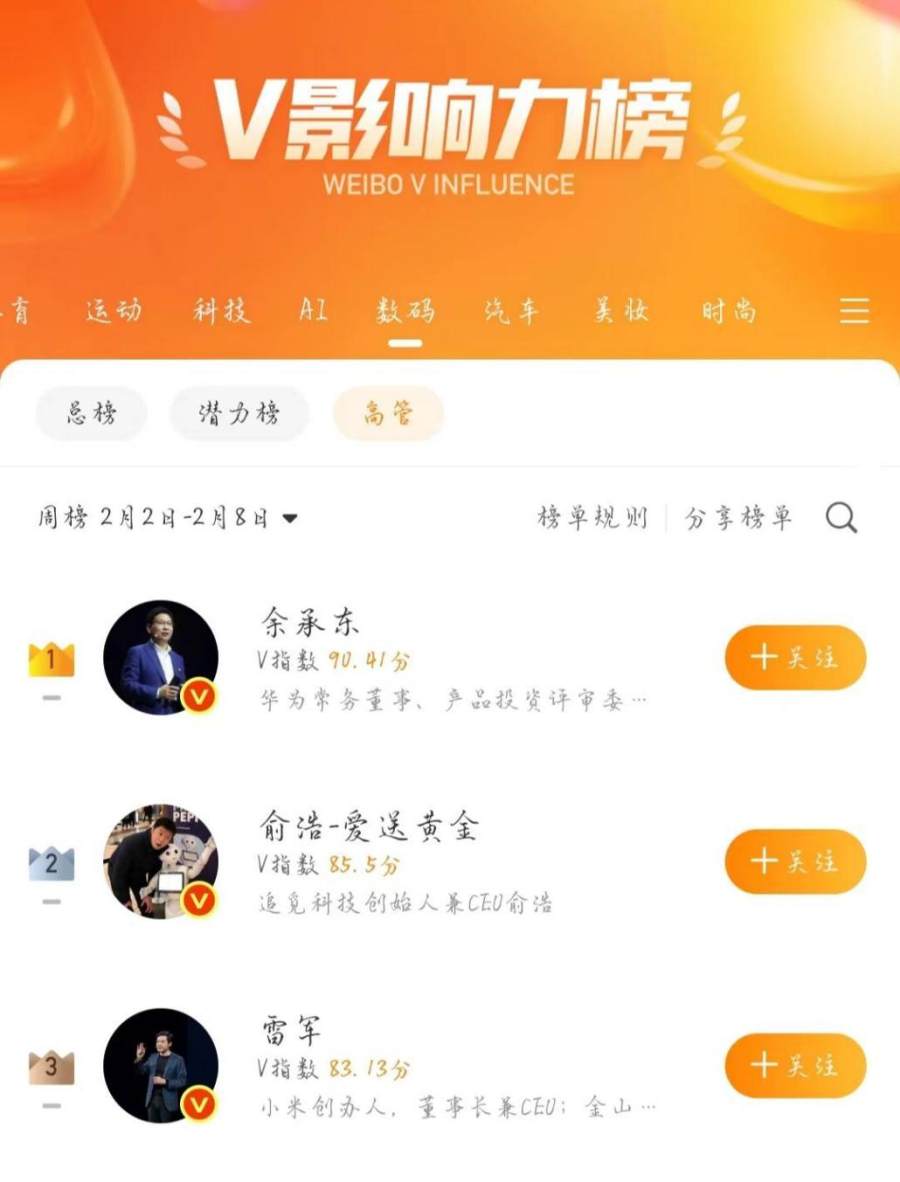Viewport: 900px width, 1182px height.
Task: Select the 总榜 chip
Action: 91,414
